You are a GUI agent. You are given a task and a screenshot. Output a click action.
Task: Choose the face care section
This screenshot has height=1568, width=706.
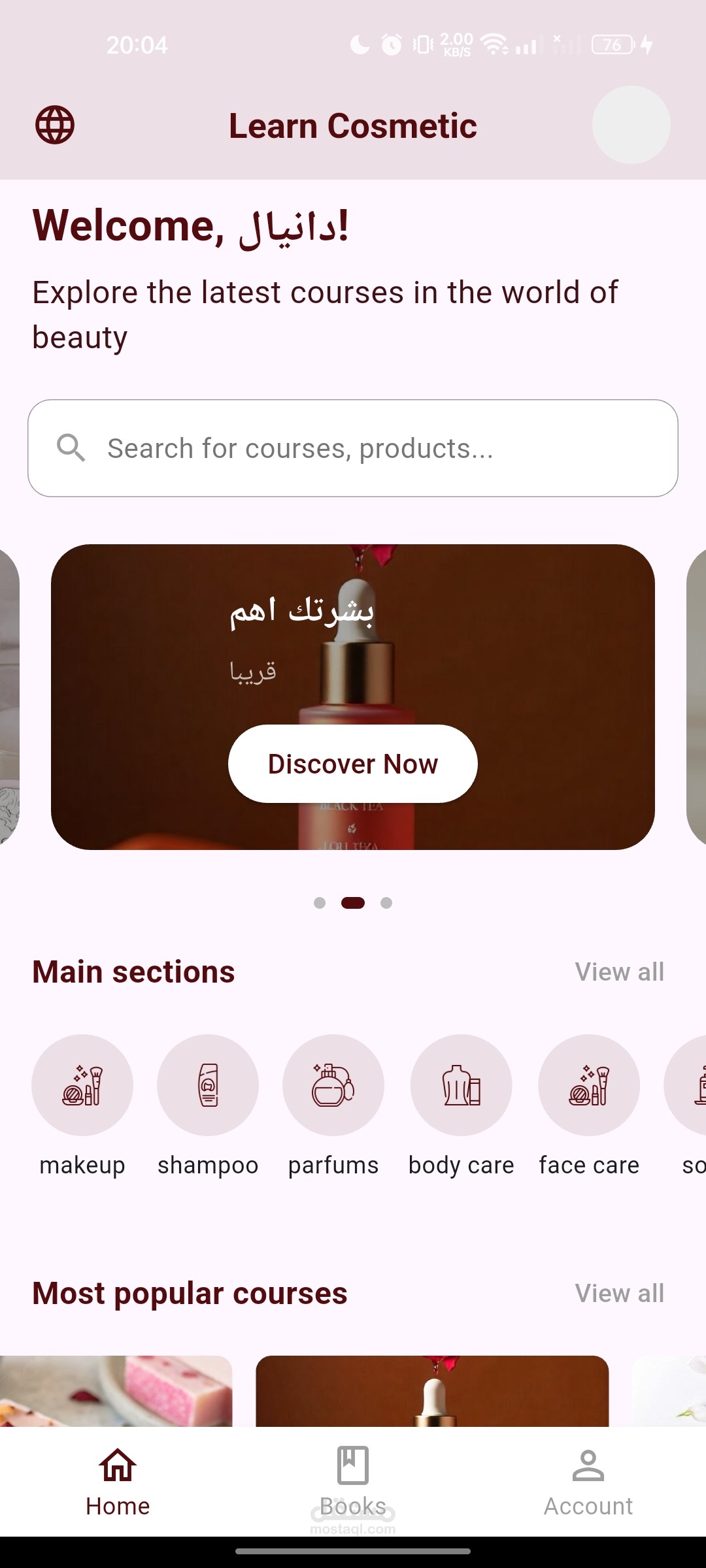[588, 1085]
